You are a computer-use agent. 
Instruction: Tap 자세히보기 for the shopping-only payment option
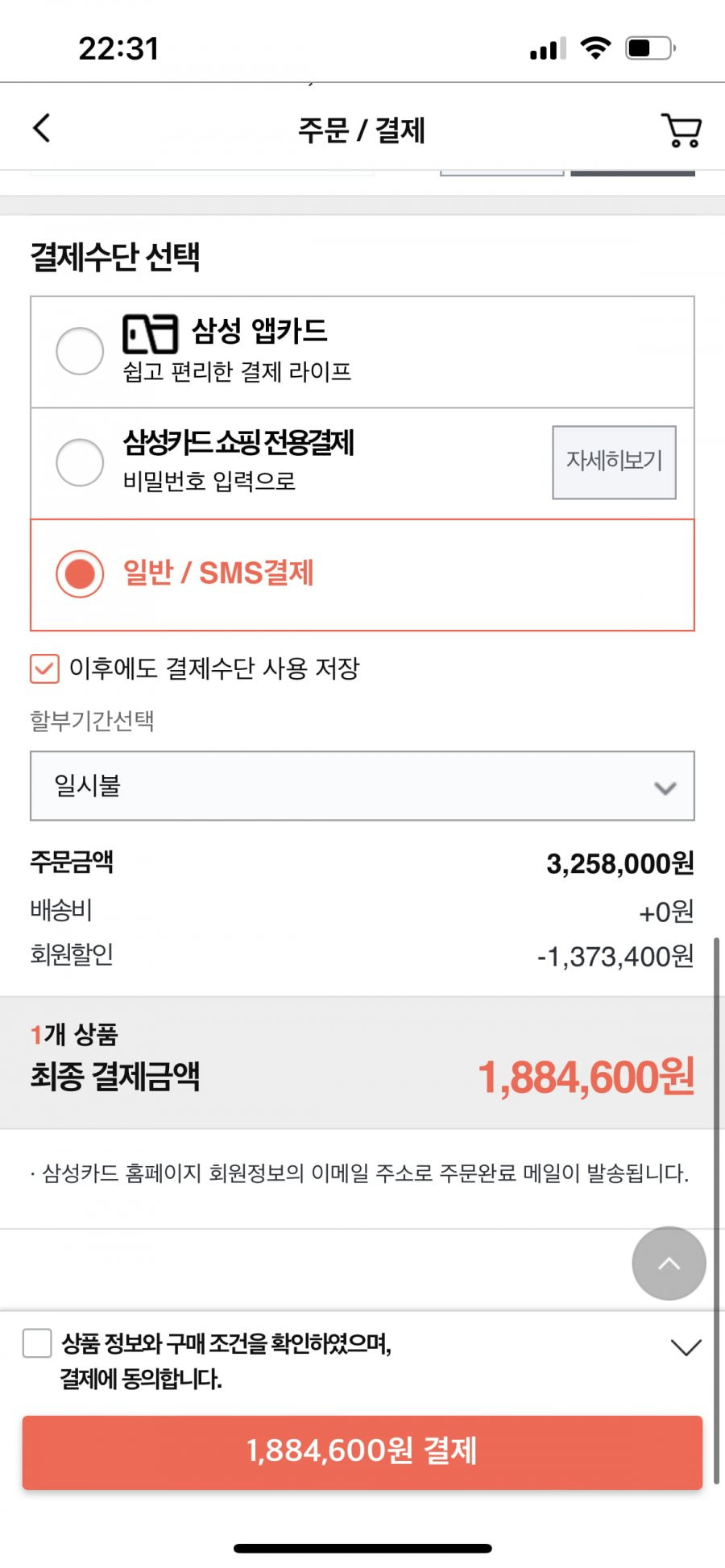point(614,462)
